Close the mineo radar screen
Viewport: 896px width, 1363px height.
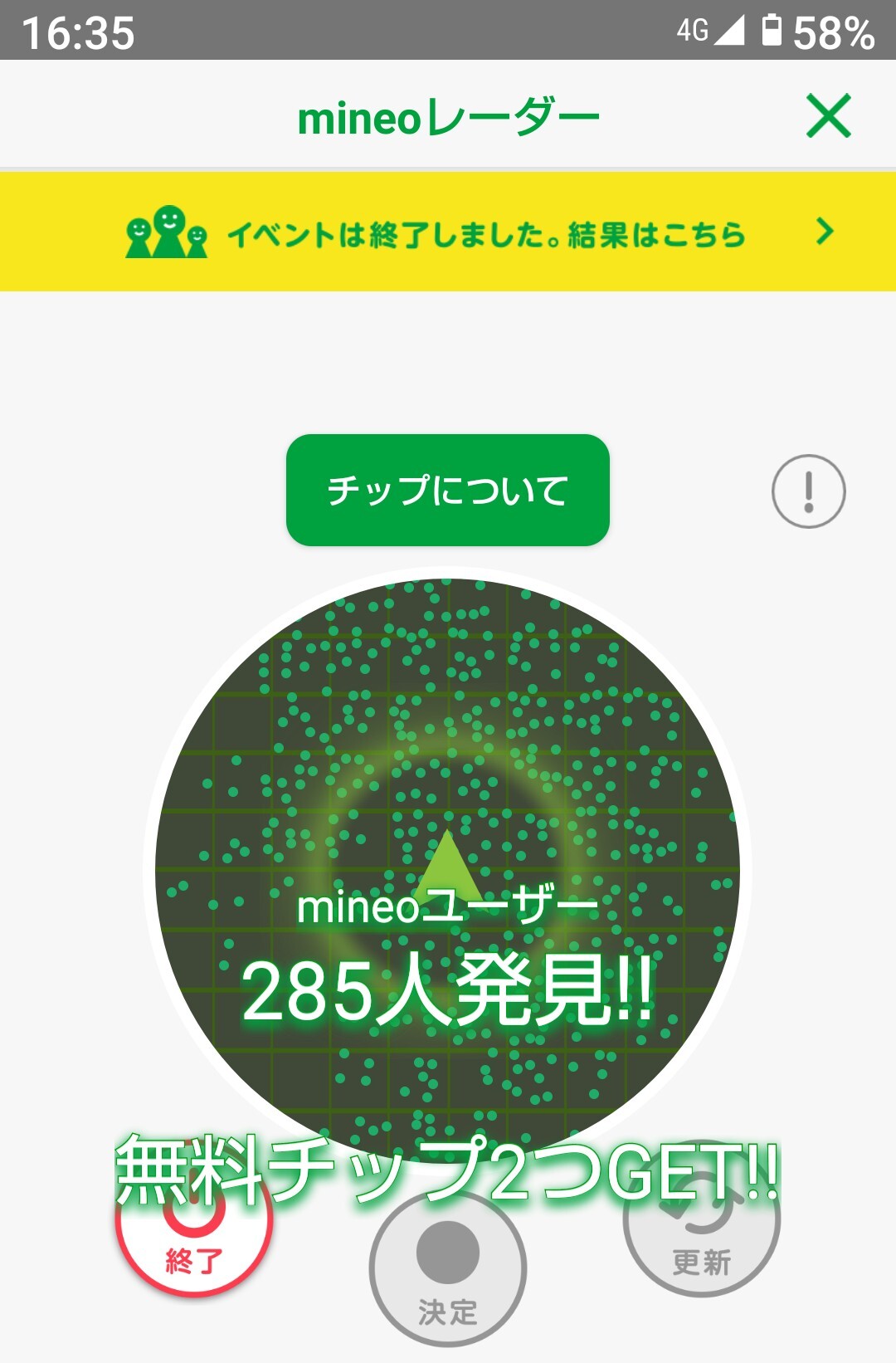[829, 115]
